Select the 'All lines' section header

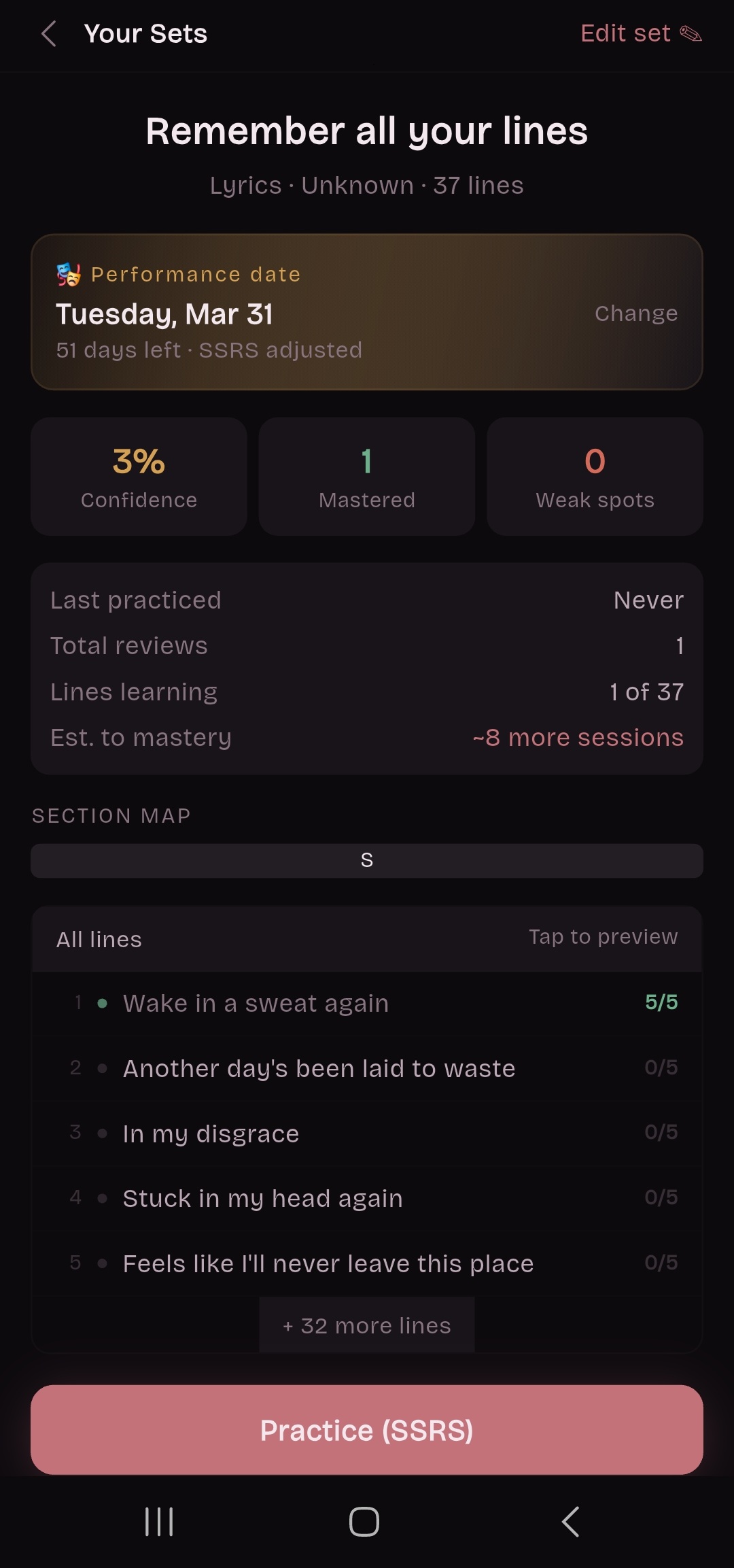(98, 939)
